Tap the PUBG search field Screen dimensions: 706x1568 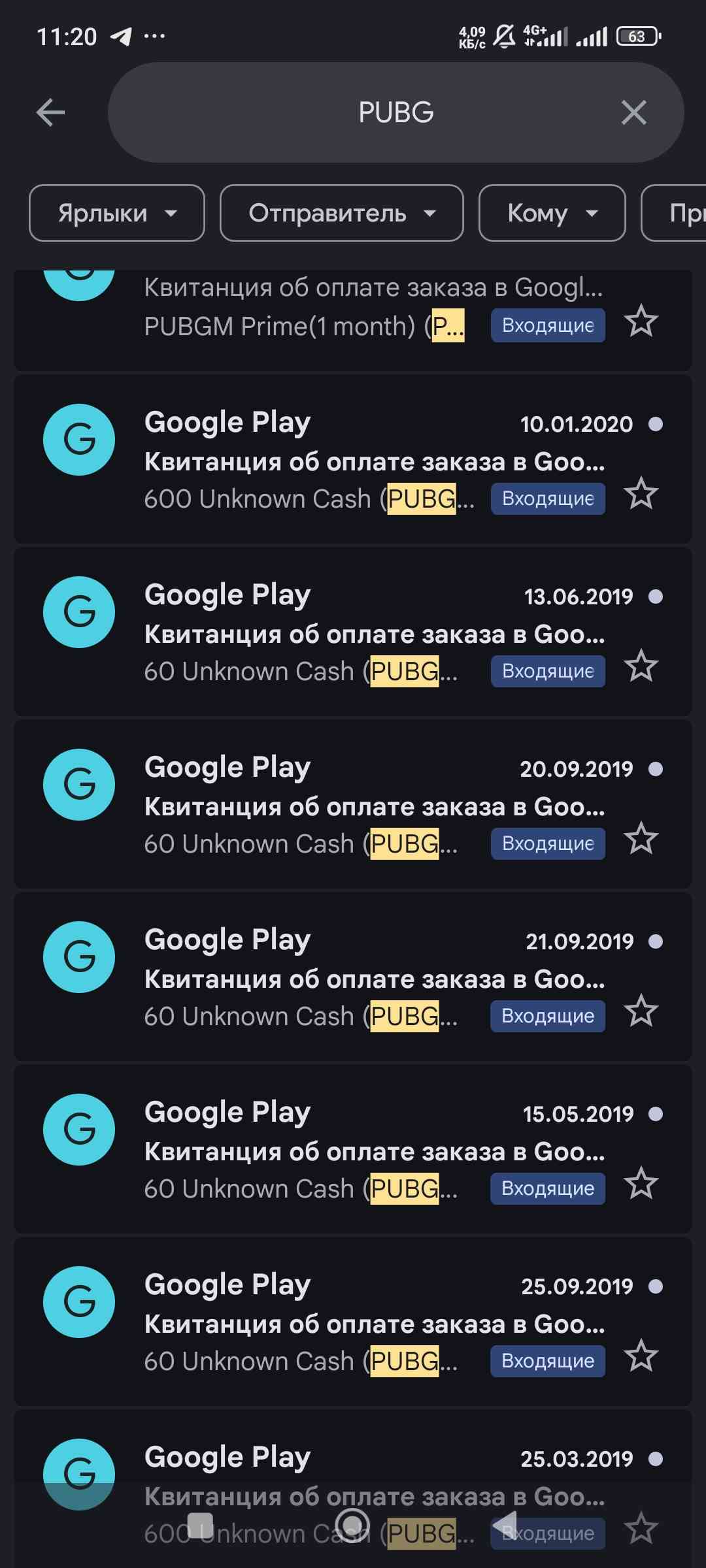point(395,112)
